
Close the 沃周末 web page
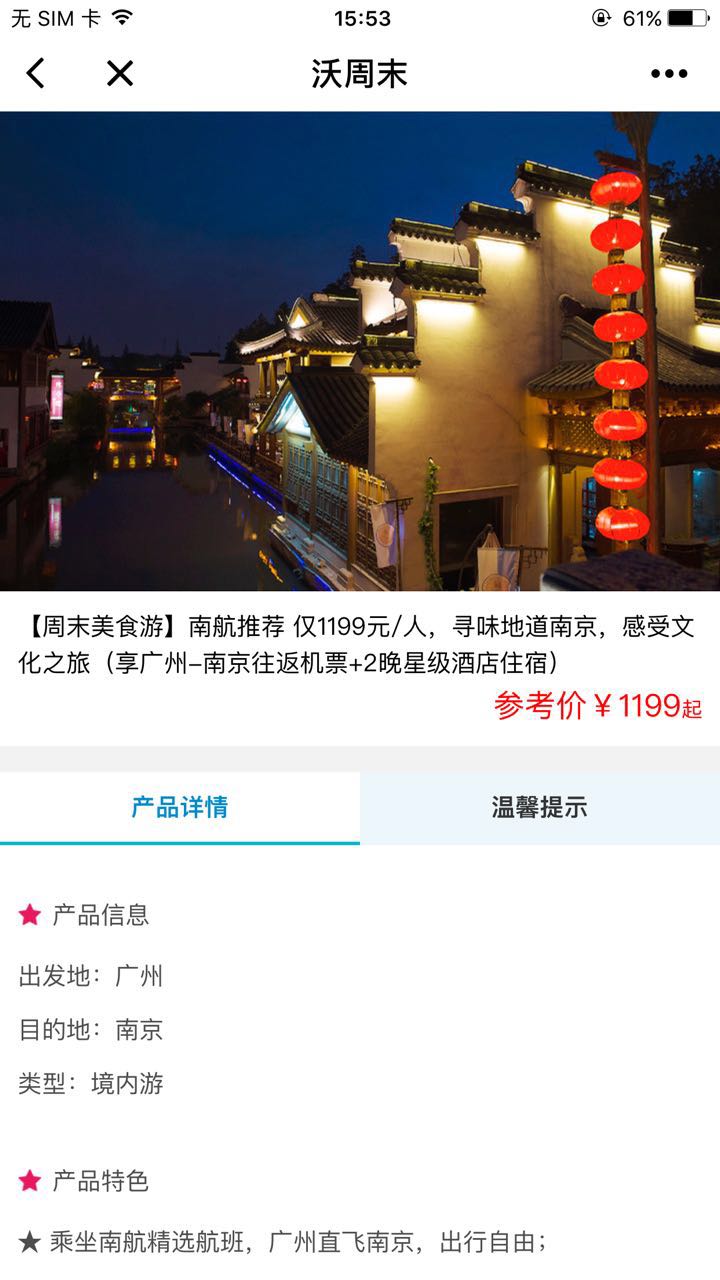(x=120, y=74)
